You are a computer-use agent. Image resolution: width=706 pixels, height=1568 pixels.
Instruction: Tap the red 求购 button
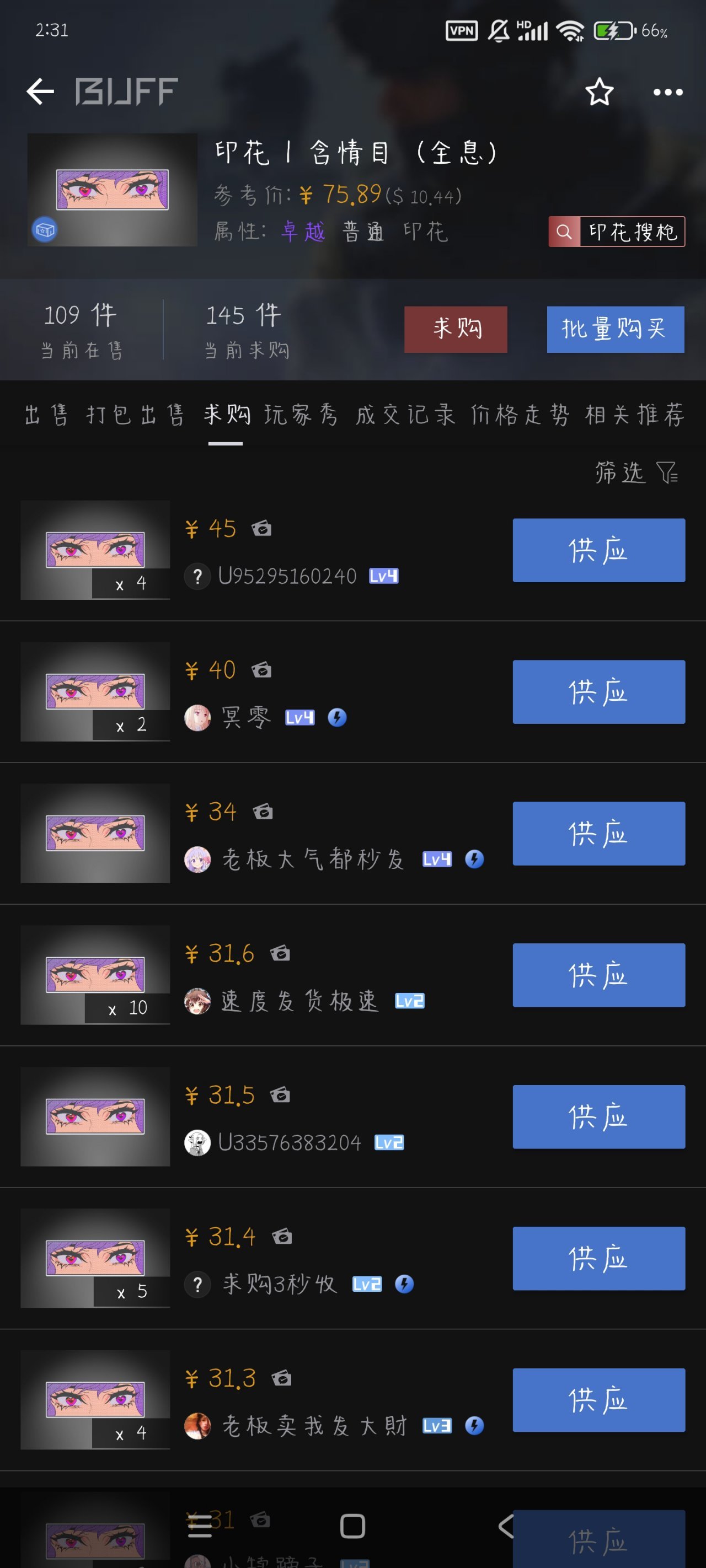tap(456, 329)
